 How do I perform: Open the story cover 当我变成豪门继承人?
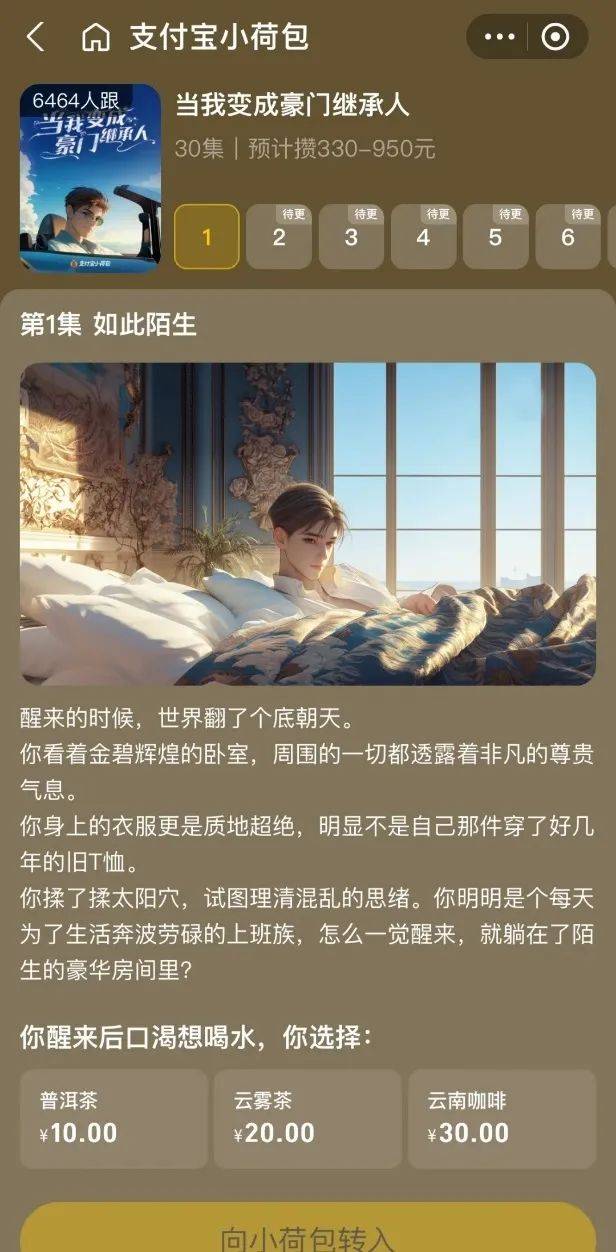[x=90, y=178]
